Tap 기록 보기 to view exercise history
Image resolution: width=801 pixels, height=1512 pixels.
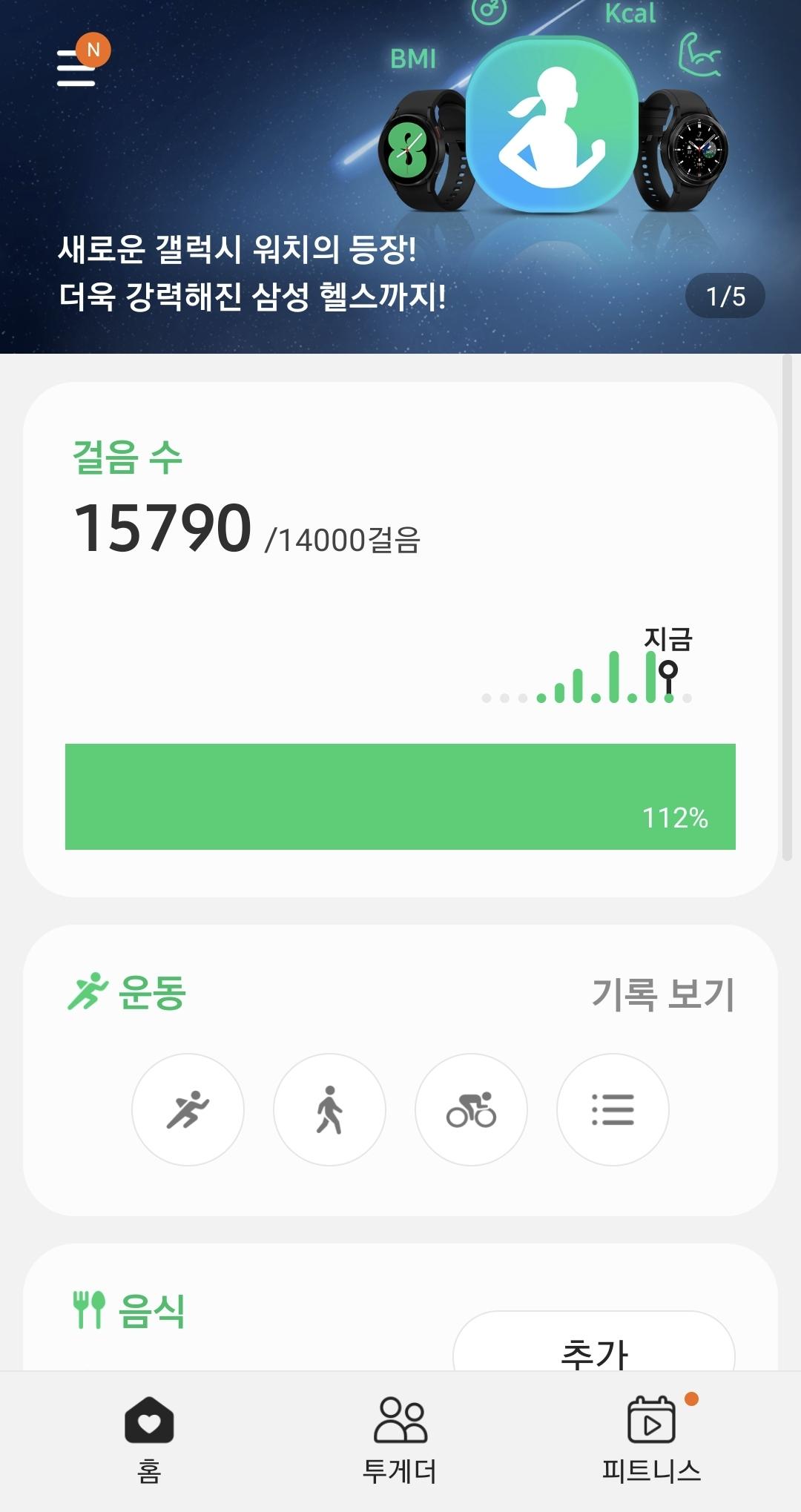pyautogui.click(x=662, y=994)
